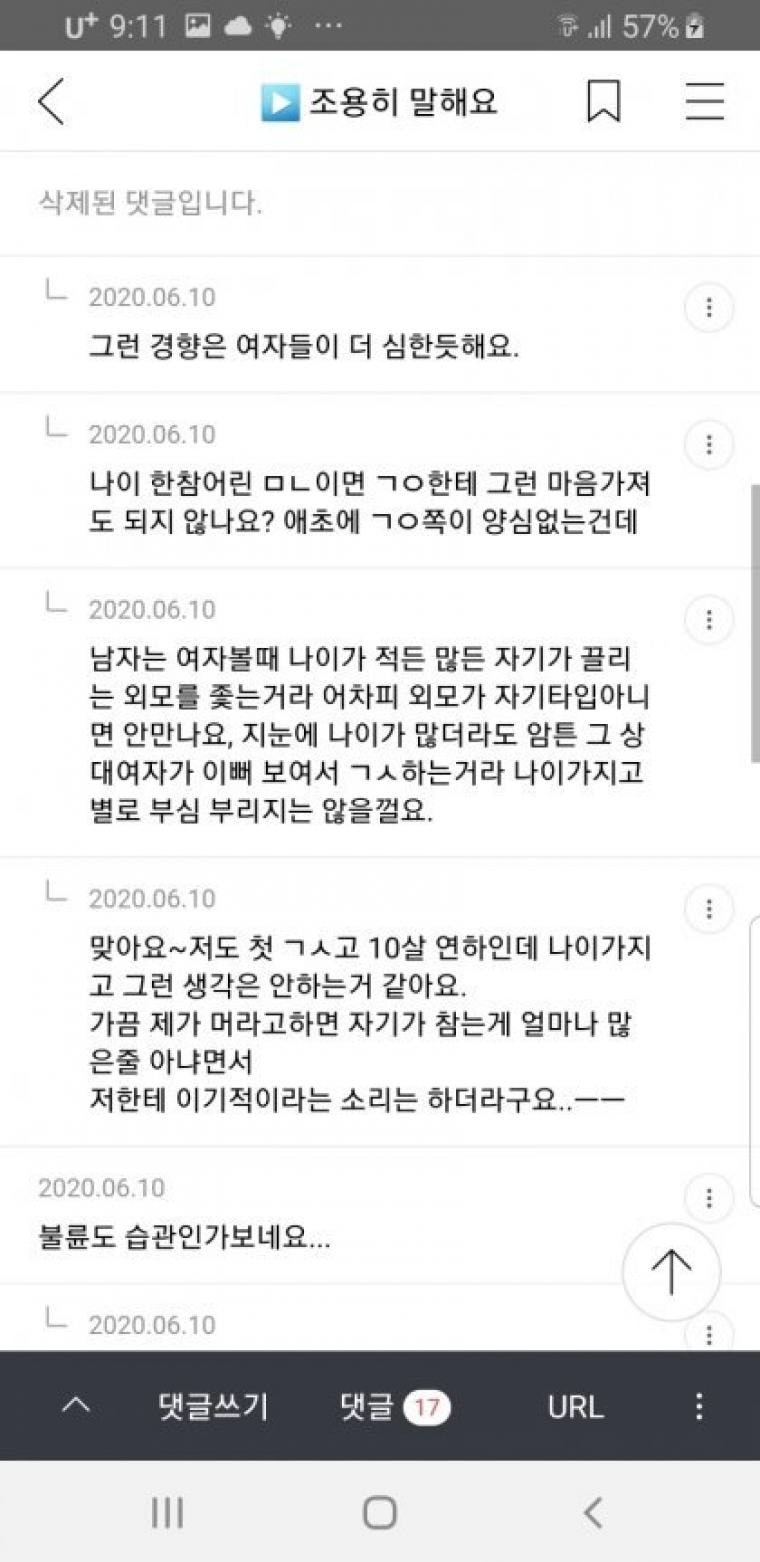Bookmark this post

pos(603,102)
